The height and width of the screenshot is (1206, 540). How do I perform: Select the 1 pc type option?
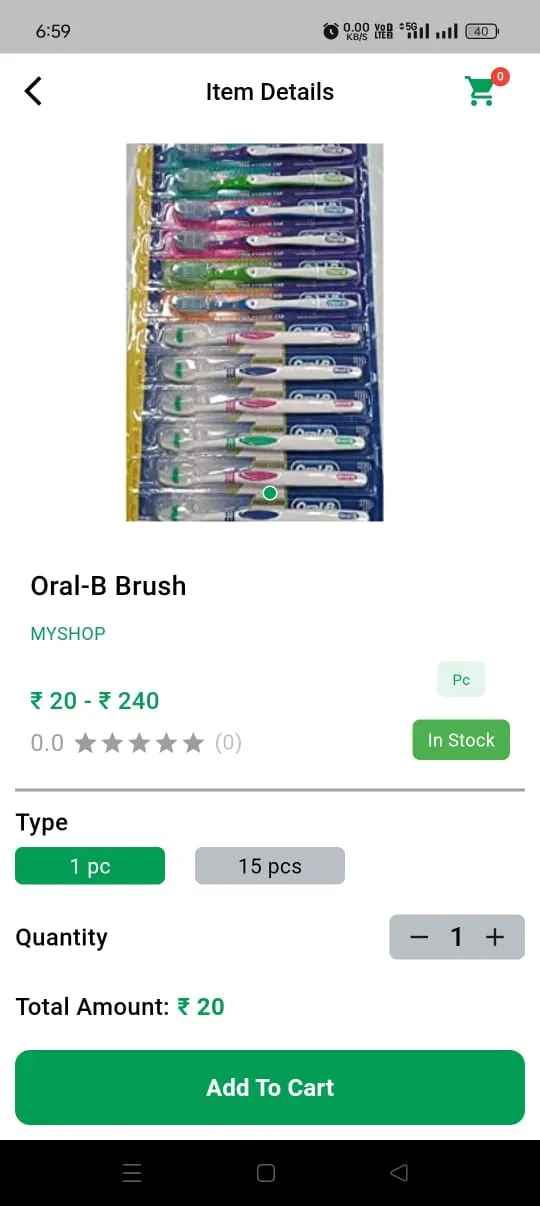click(90, 866)
